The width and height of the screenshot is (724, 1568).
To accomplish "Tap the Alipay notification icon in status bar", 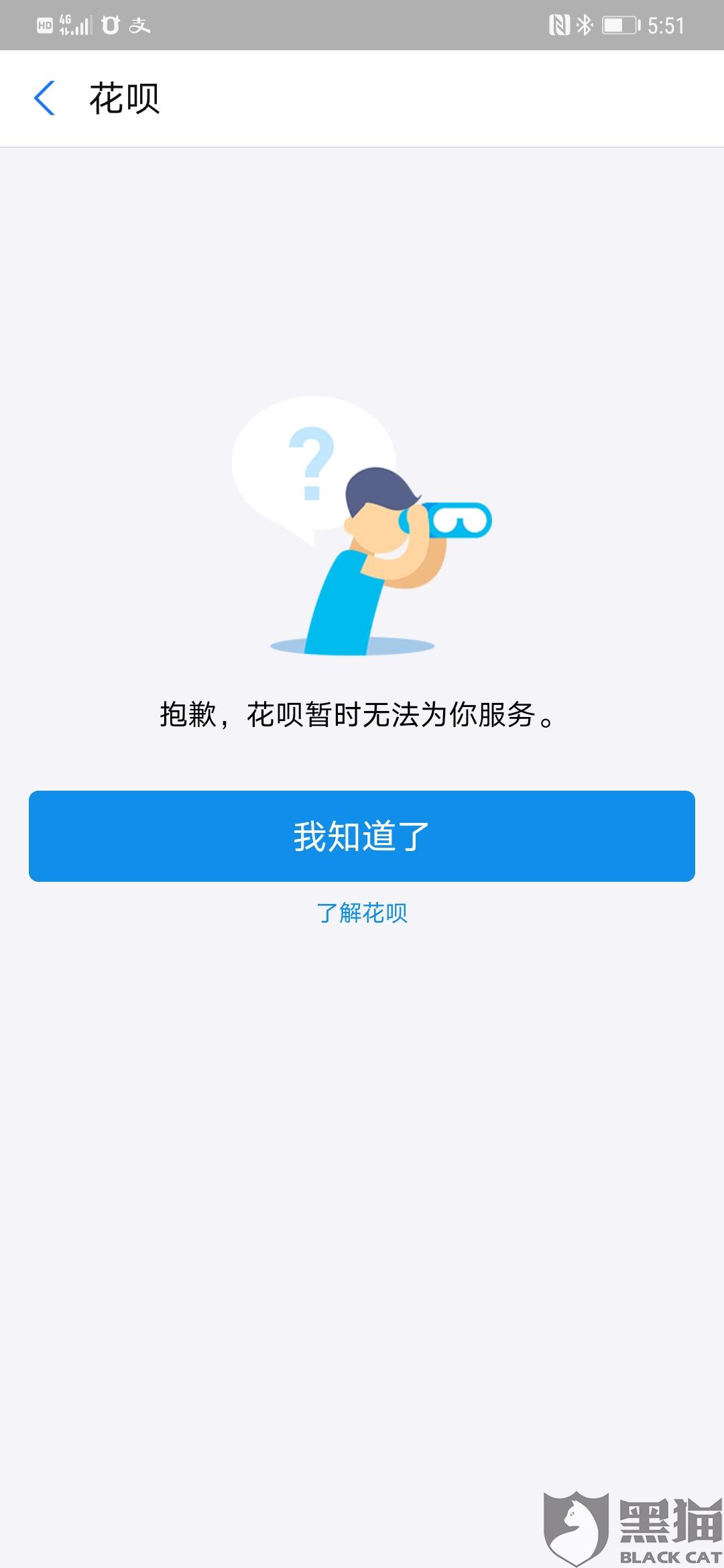I will 139,25.
